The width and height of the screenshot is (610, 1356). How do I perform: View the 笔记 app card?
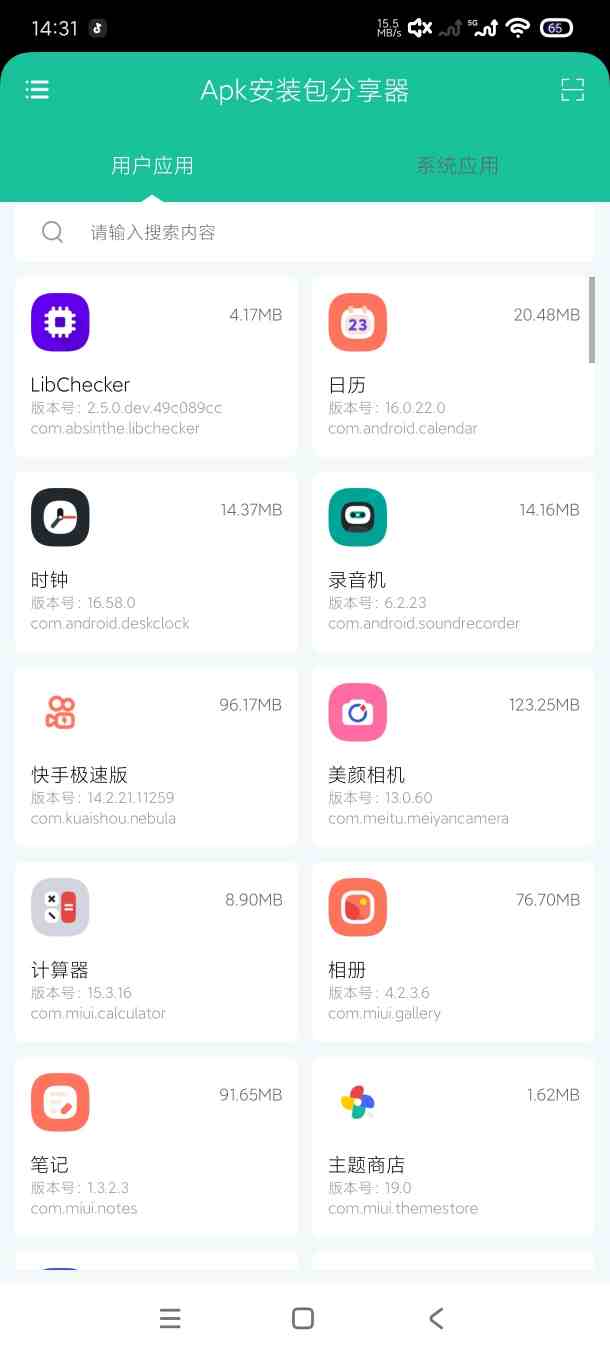pos(156,1147)
